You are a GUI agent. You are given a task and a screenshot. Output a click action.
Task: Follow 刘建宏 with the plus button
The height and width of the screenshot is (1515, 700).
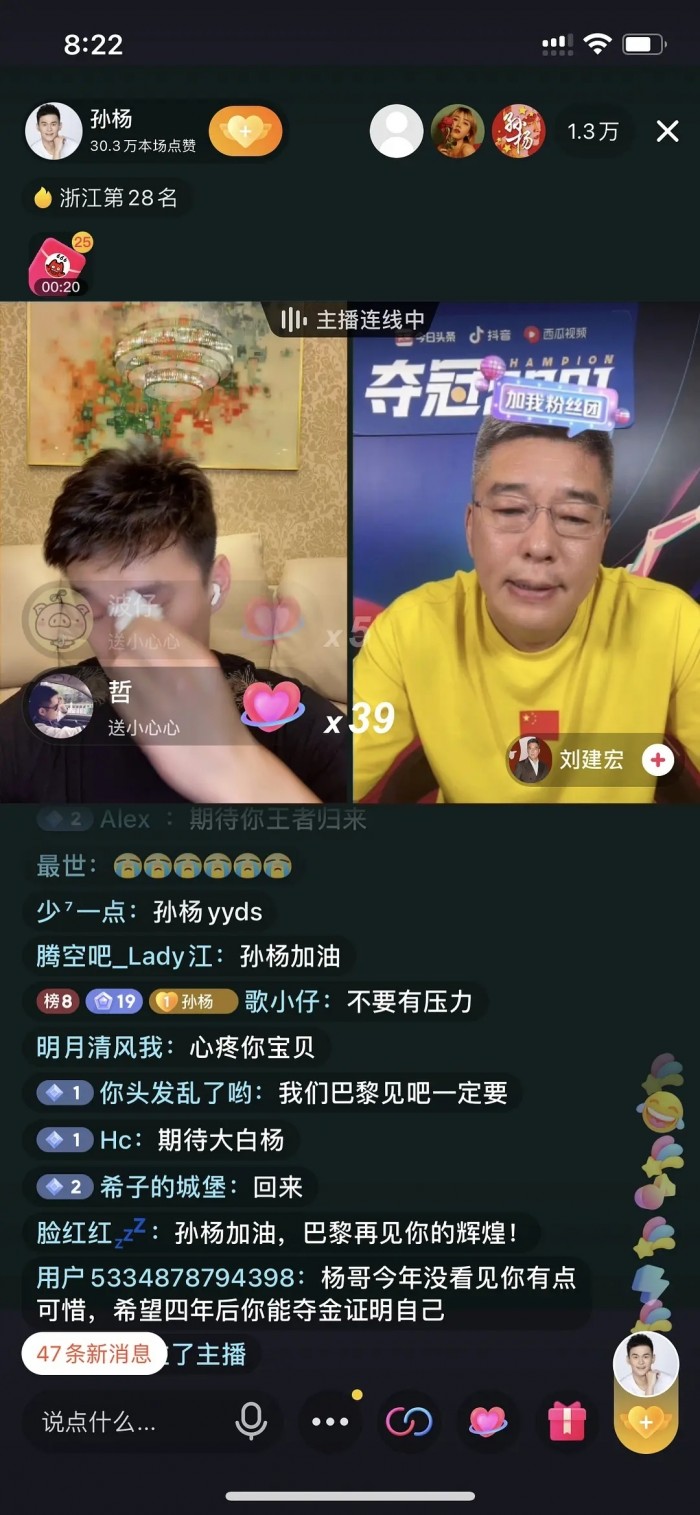657,760
